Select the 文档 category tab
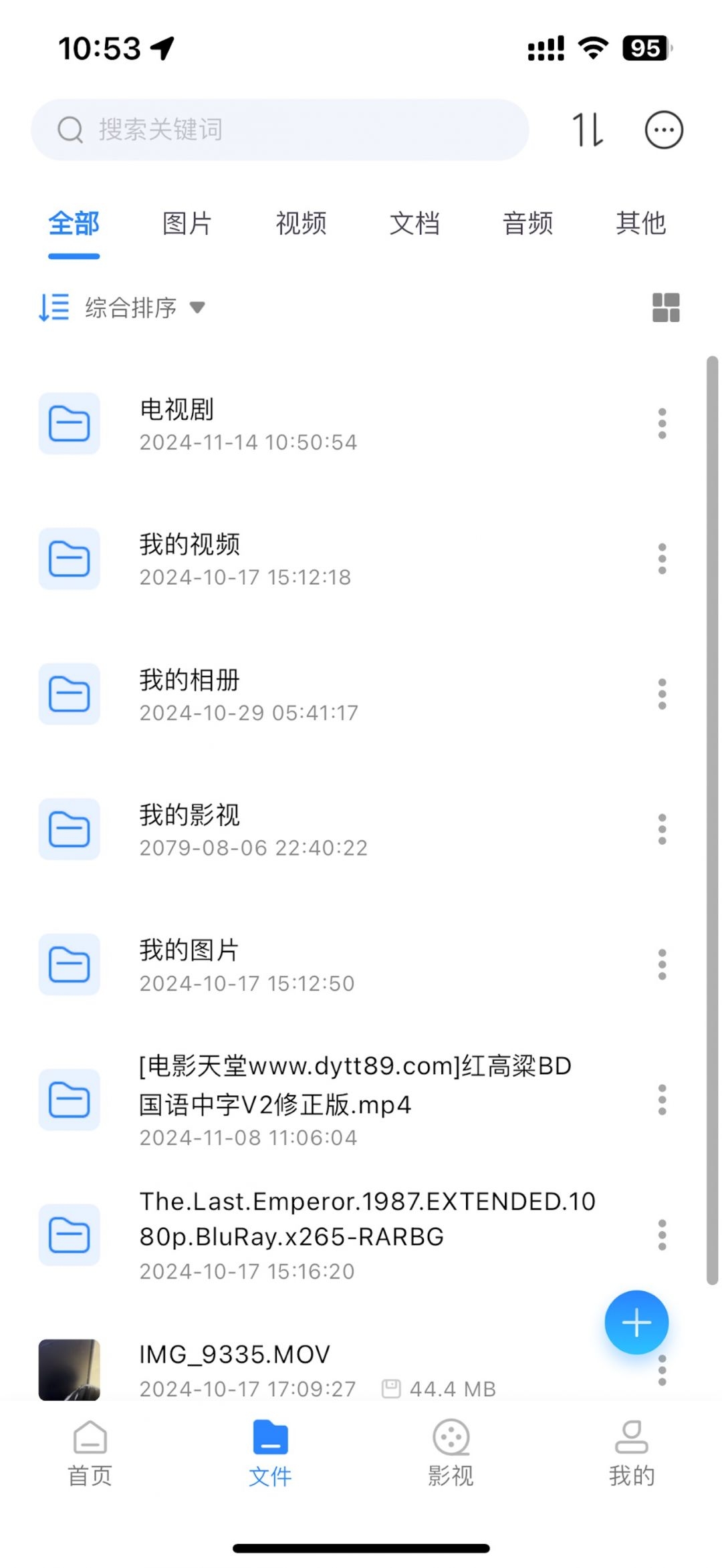The image size is (722, 1568). 414,223
